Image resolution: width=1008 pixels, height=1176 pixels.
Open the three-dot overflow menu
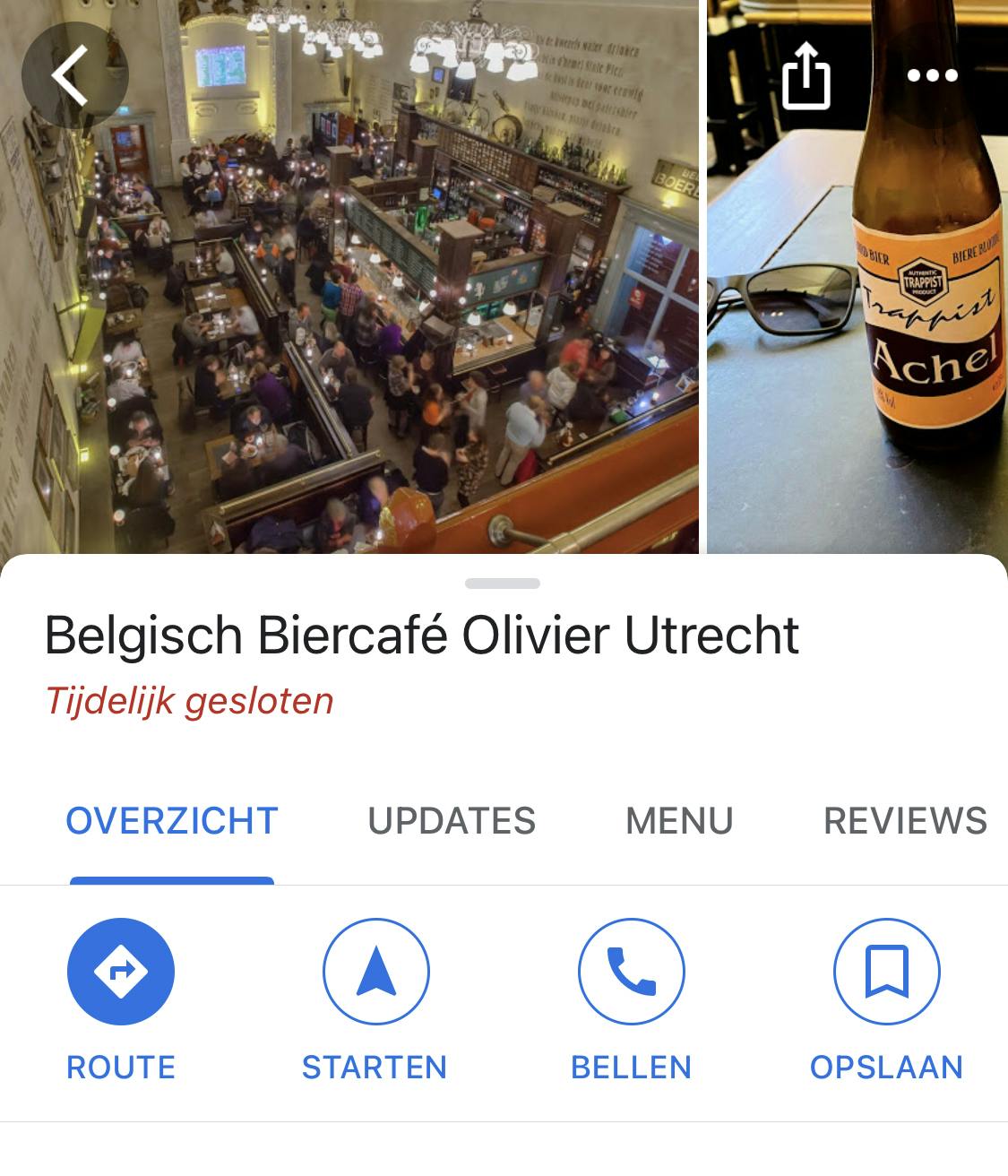pyautogui.click(x=932, y=75)
